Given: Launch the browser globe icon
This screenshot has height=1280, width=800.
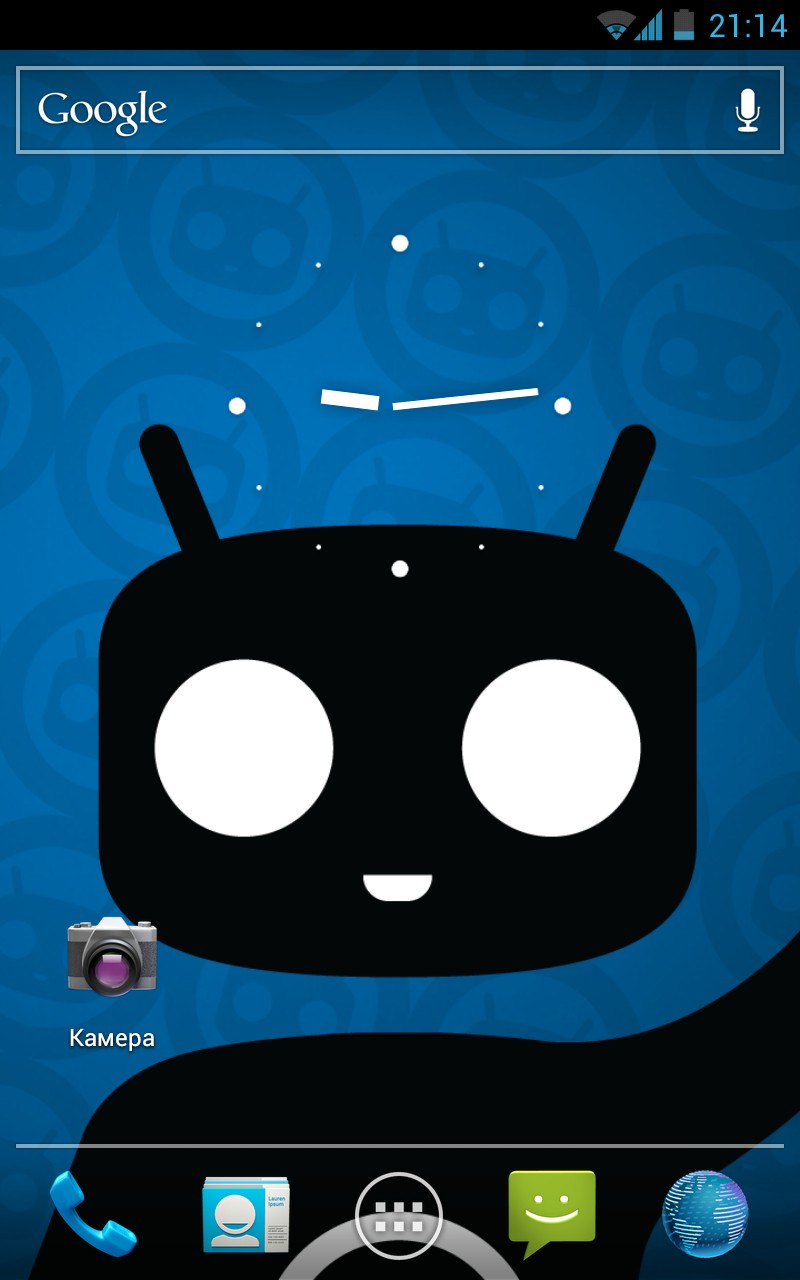Looking at the screenshot, I should click(706, 1213).
